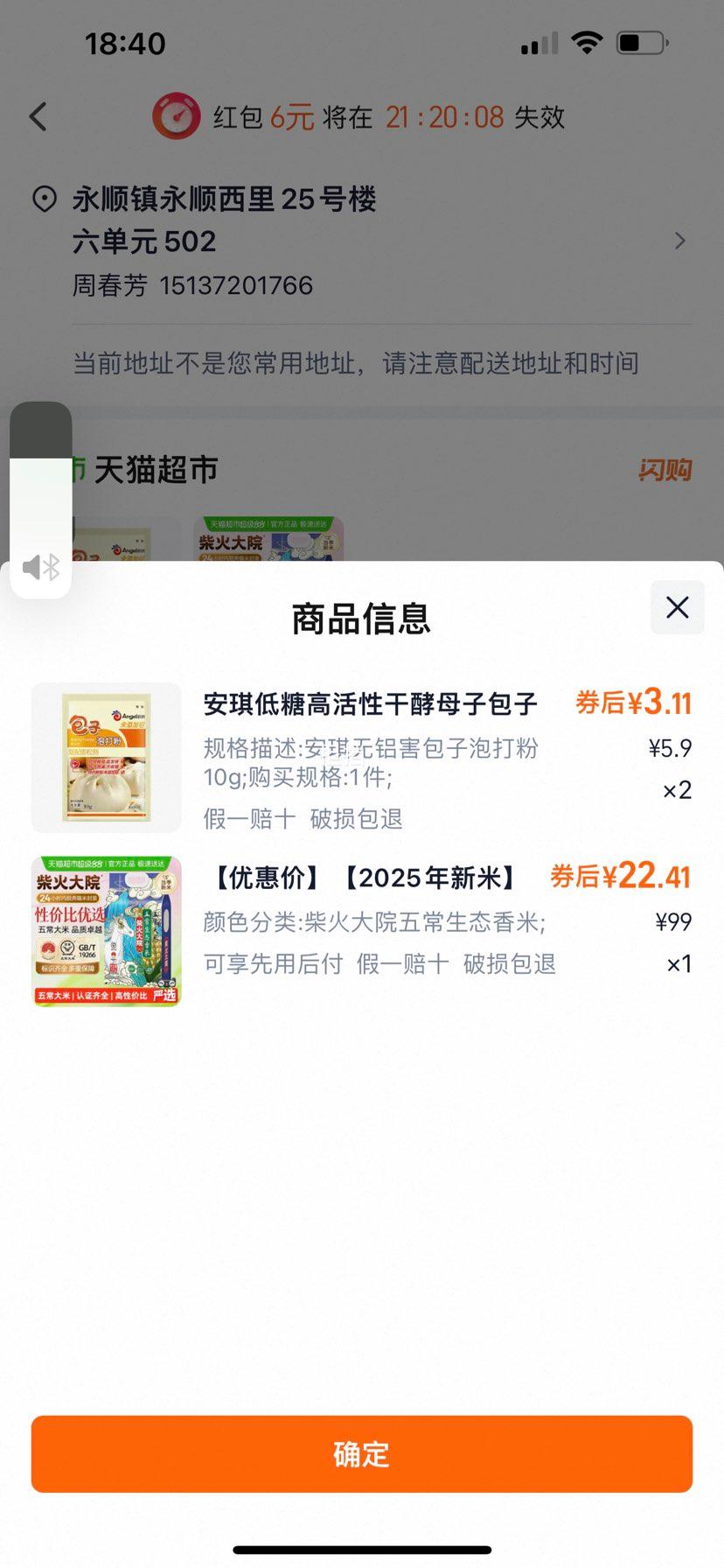The height and width of the screenshot is (1568, 724).
Task: Close the 商品信息 popup
Action: pos(677,607)
